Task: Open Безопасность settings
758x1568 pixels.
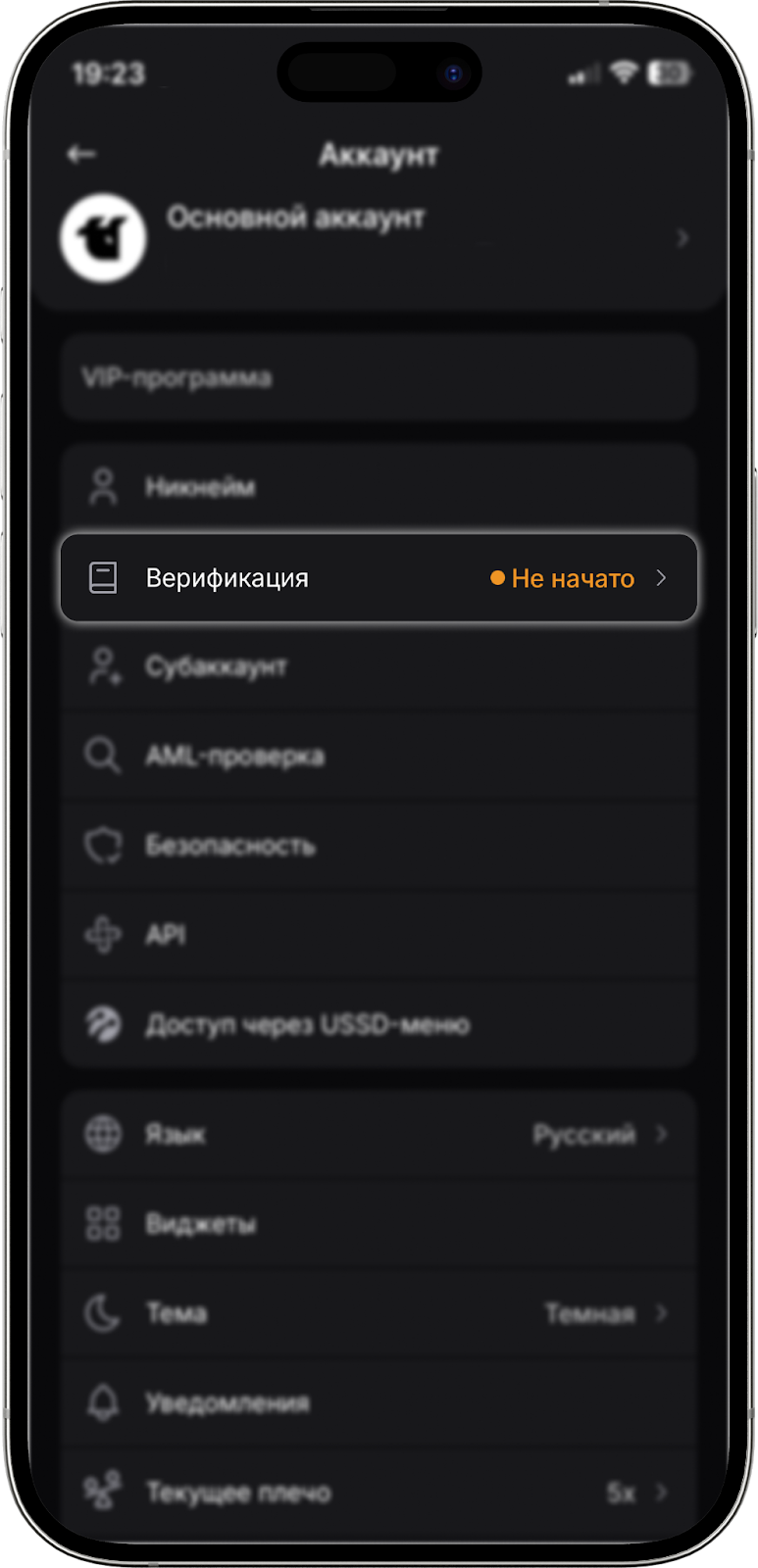Action: [378, 846]
